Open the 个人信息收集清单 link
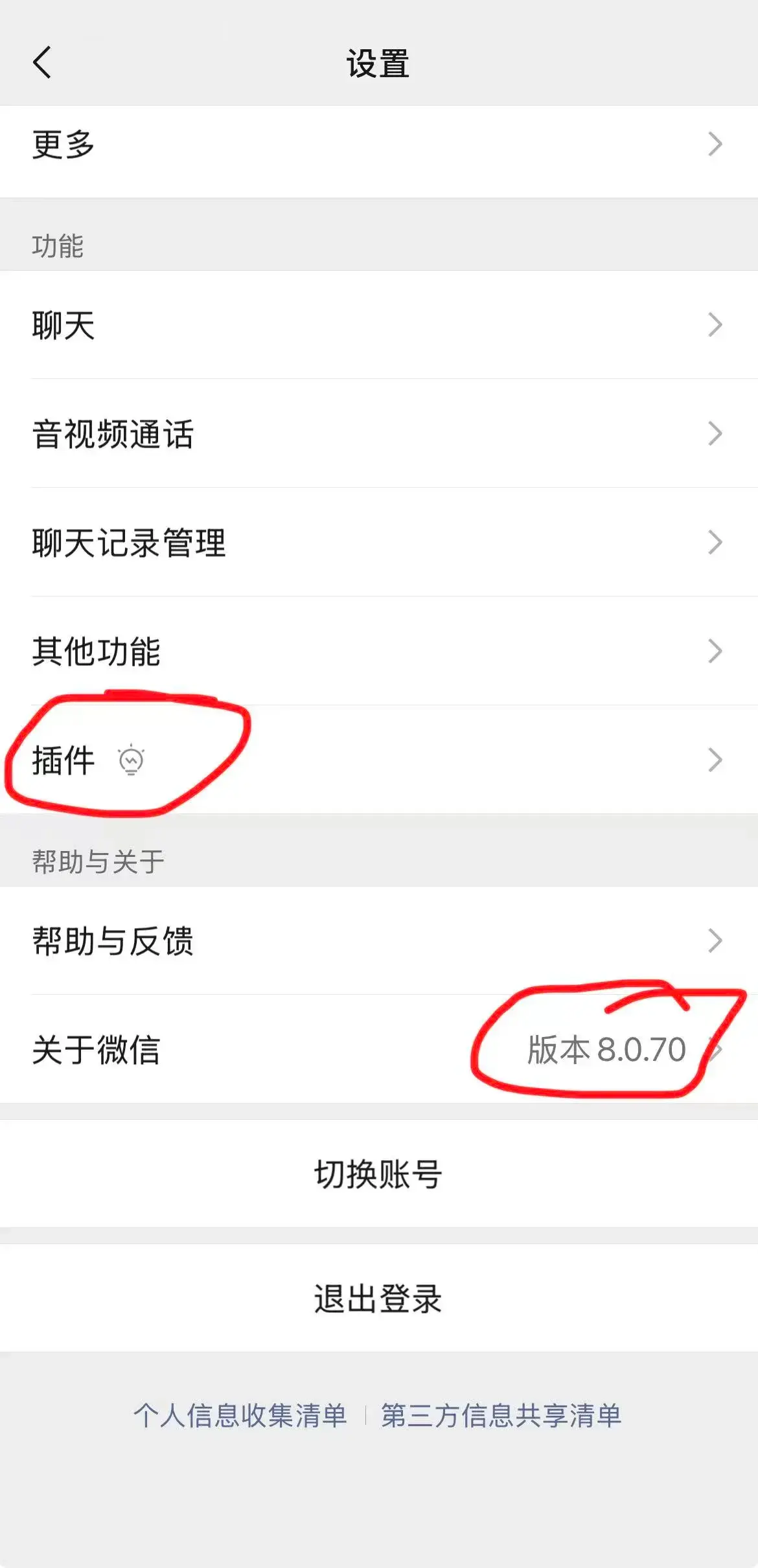Screen dimensions: 758x1568 click(x=240, y=1415)
